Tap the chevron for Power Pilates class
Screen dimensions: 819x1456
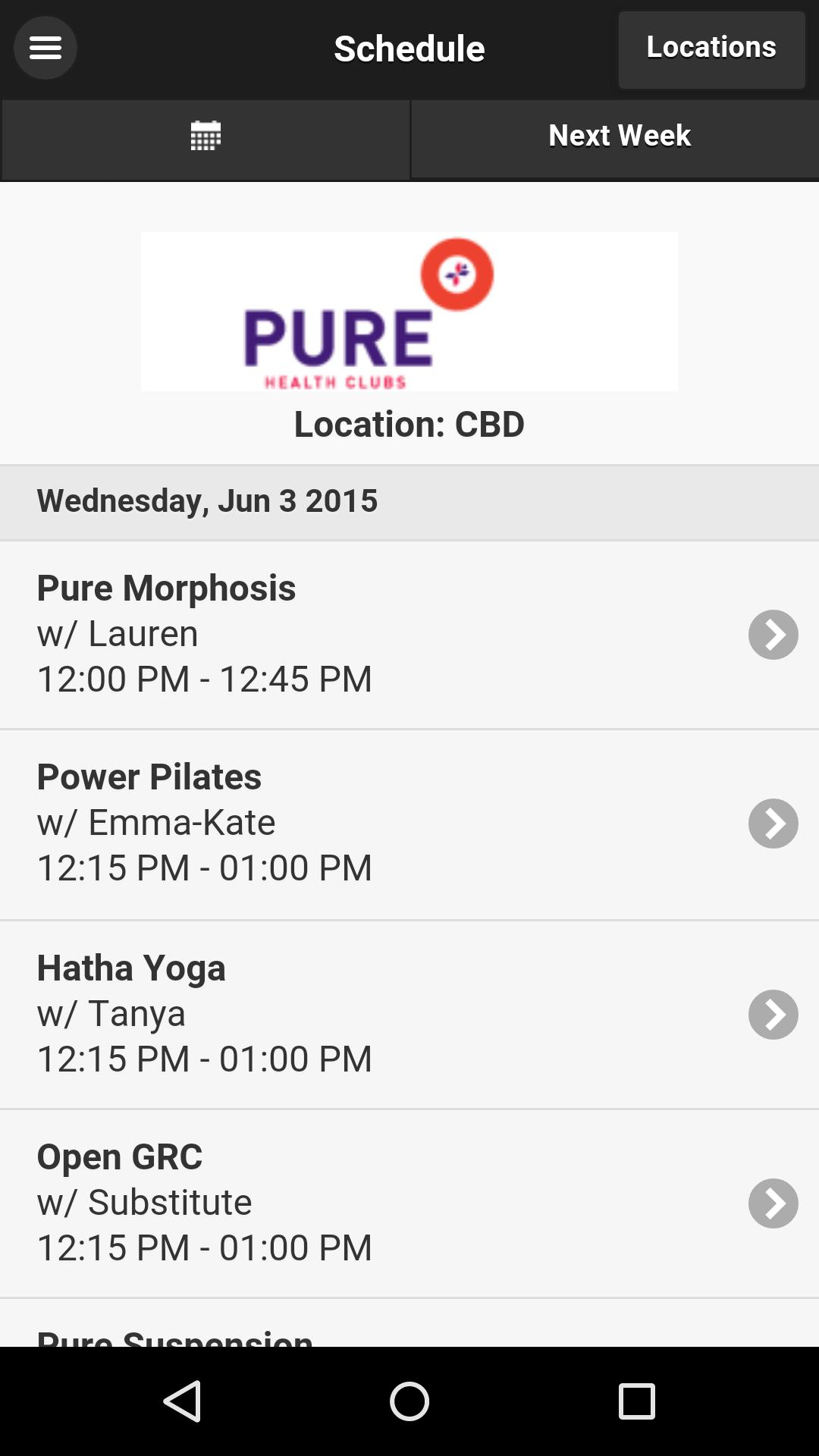772,823
